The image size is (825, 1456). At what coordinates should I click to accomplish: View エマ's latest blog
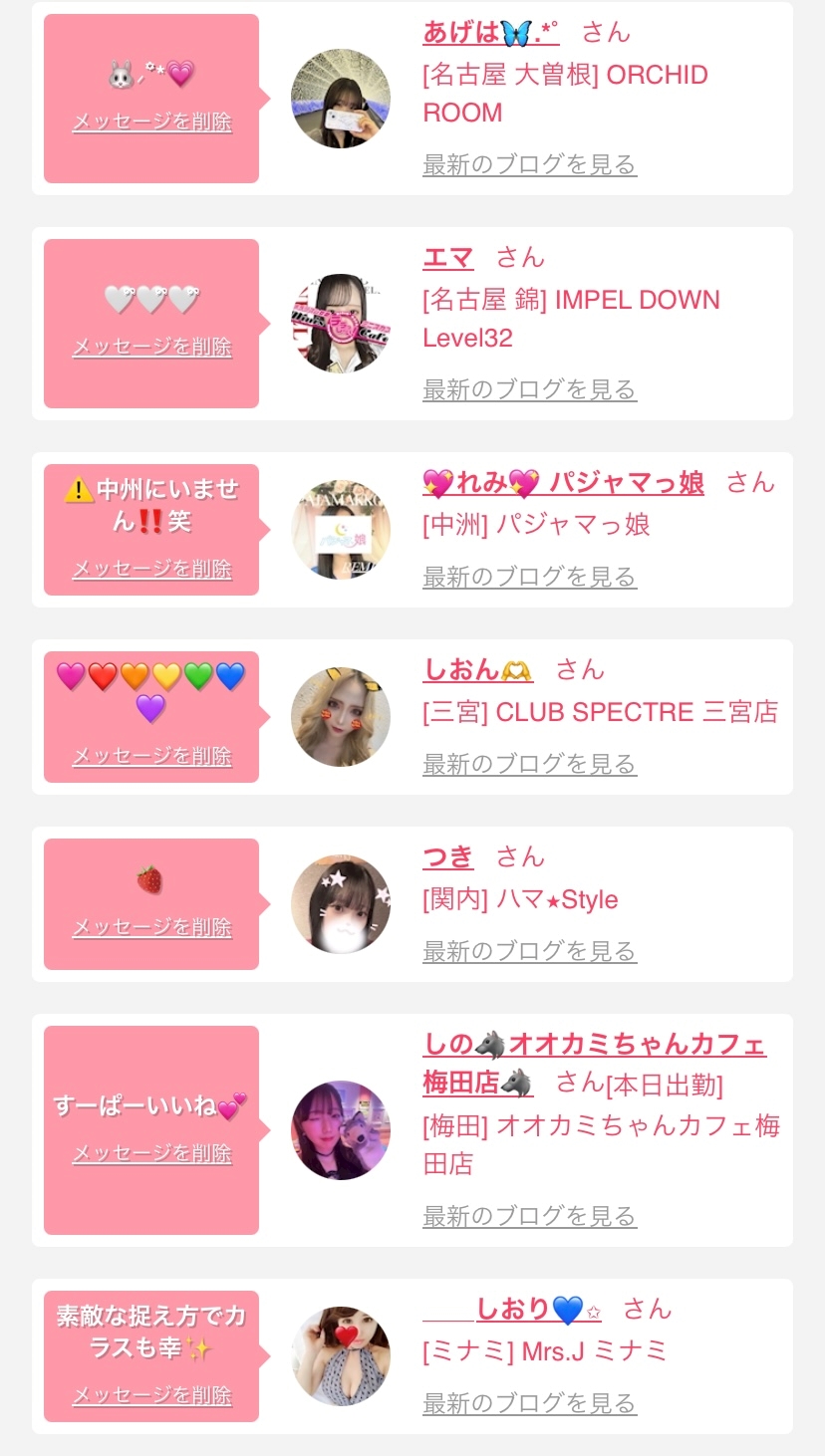point(529,389)
